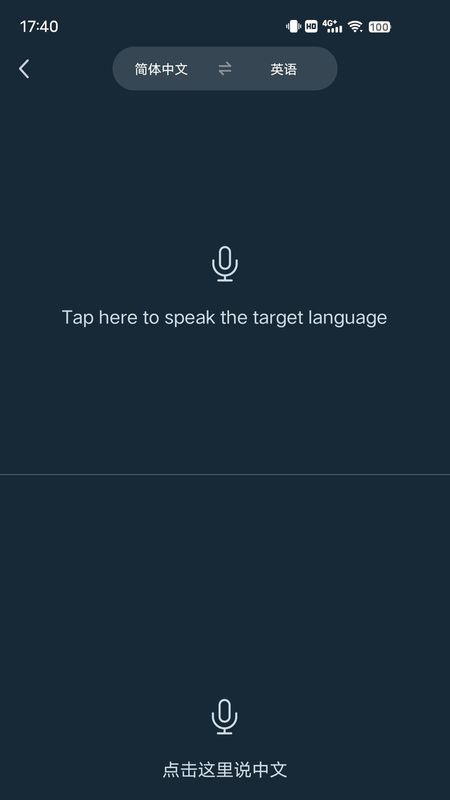Tap the microphone above 点击这里说中文
Screen dimensions: 450x800
click(225, 717)
